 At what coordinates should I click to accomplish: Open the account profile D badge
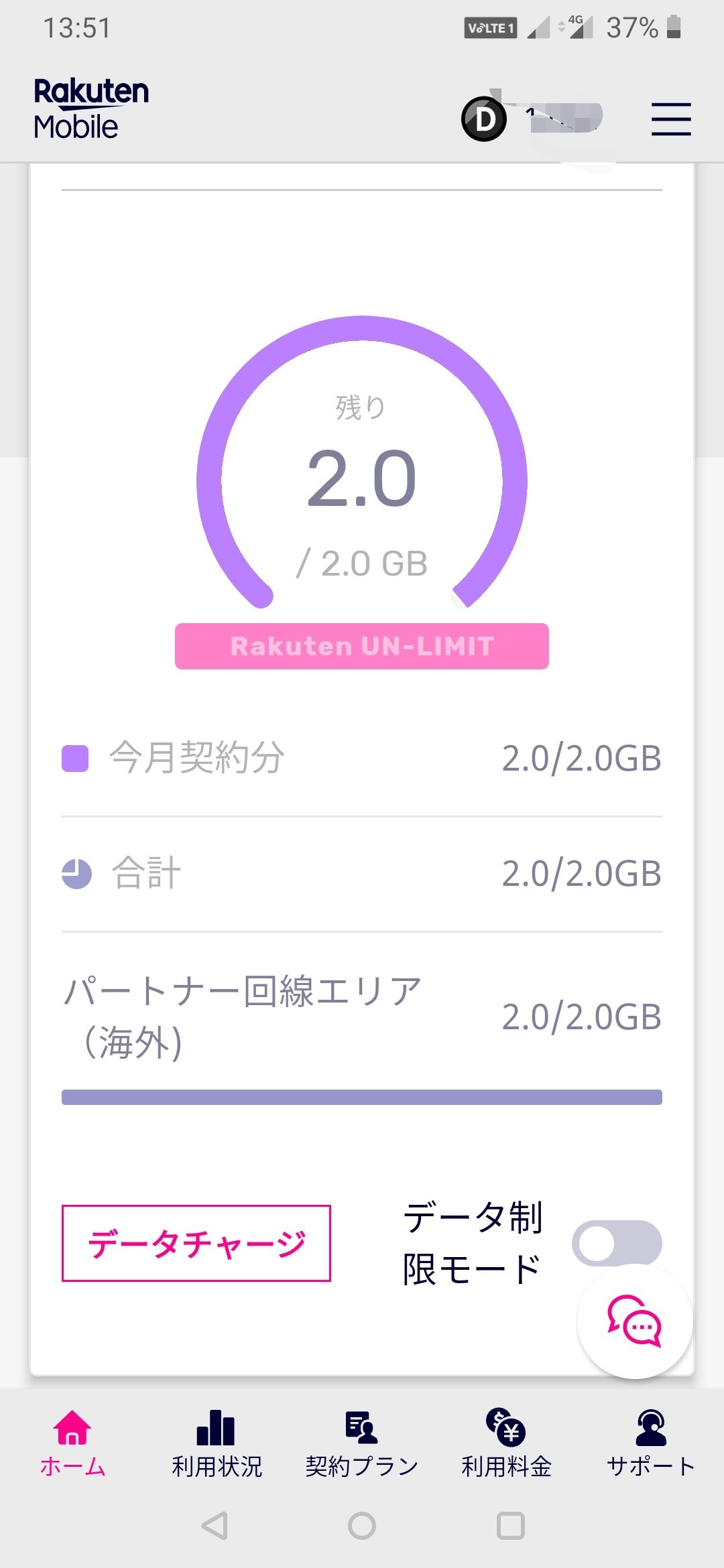point(484,119)
